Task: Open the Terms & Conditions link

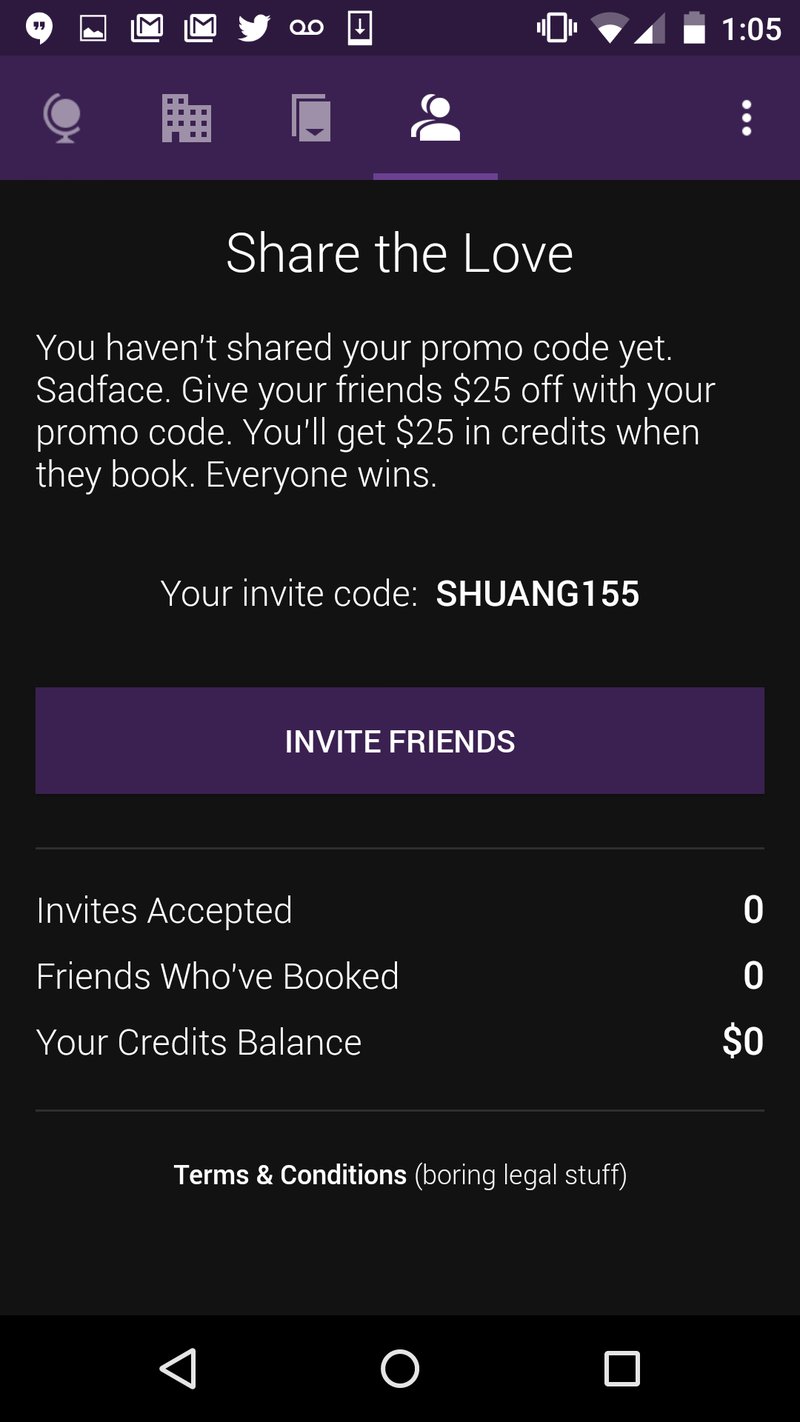Action: [x=291, y=1175]
